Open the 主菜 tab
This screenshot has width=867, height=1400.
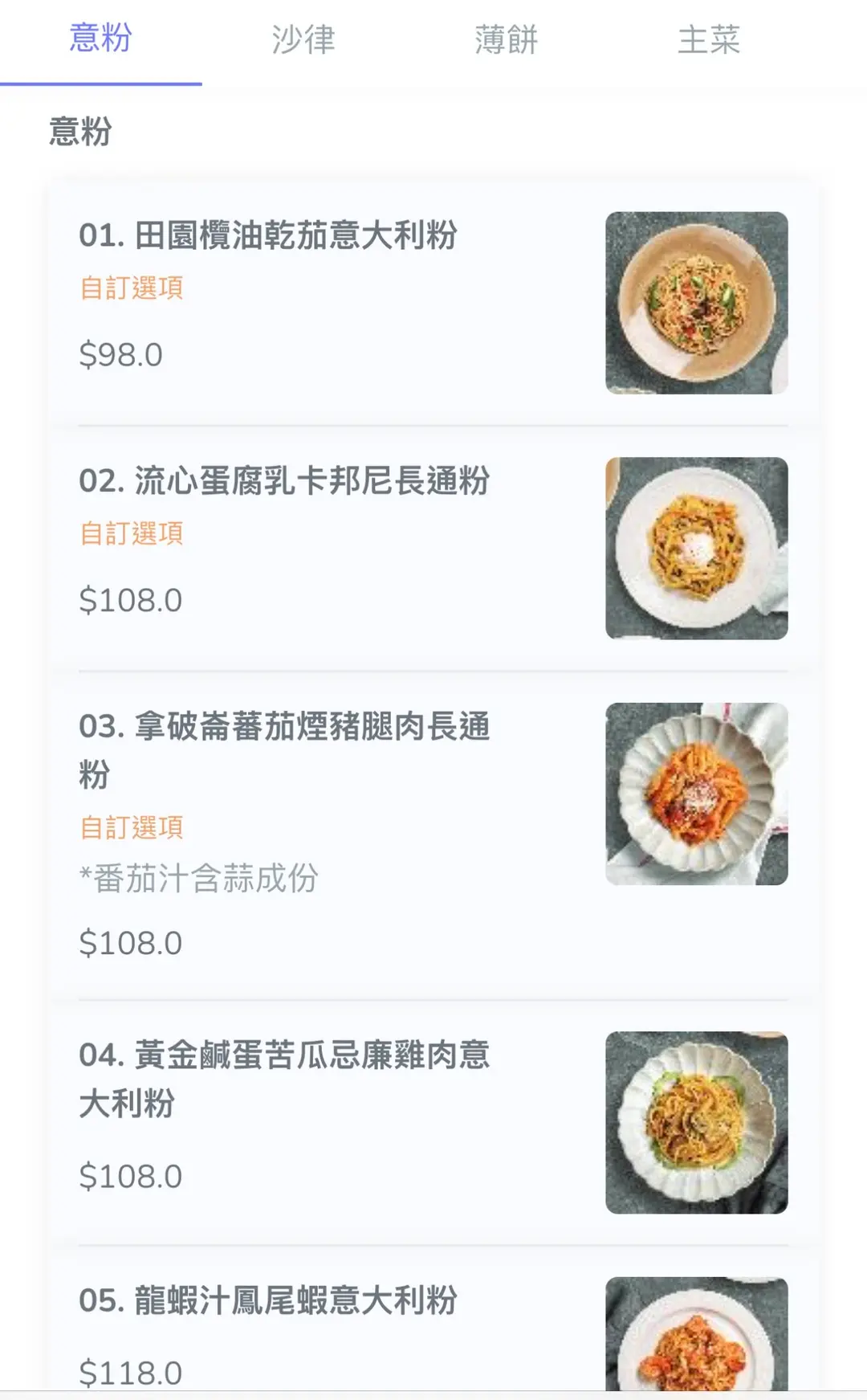[x=708, y=39]
